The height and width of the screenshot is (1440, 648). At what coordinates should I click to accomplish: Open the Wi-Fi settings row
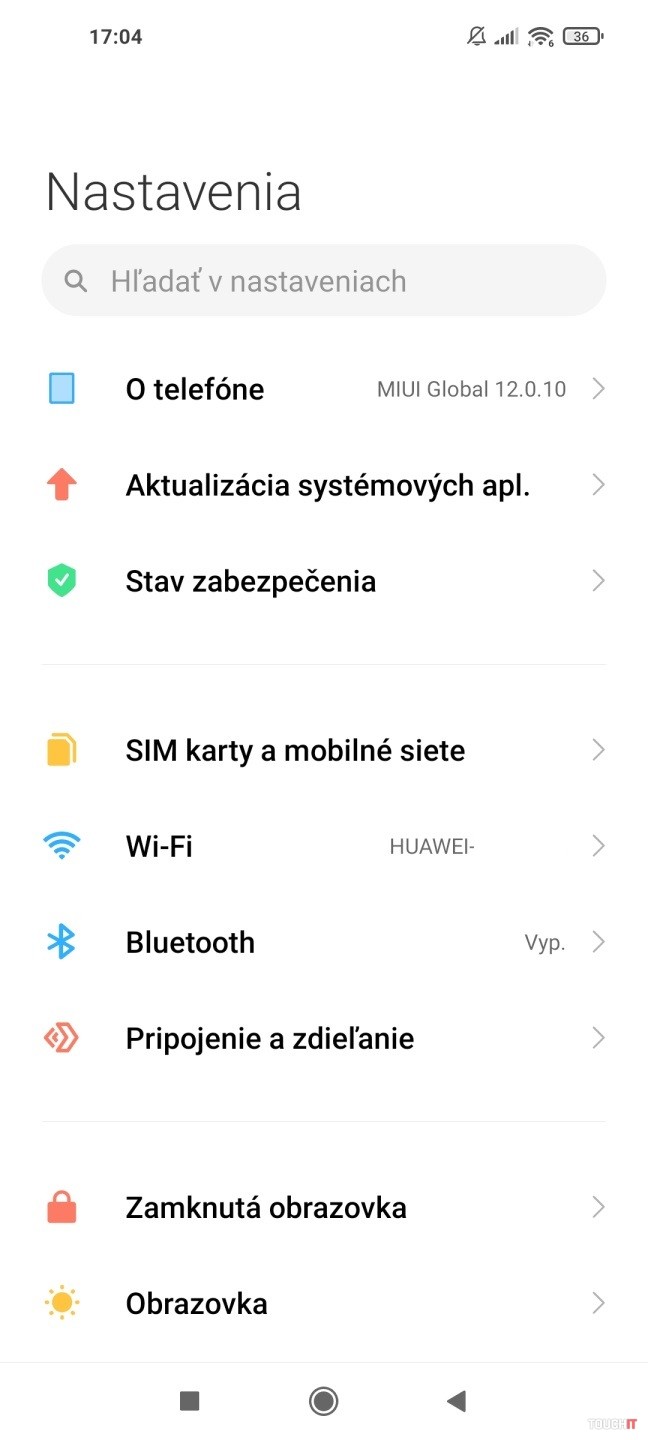pos(323,846)
